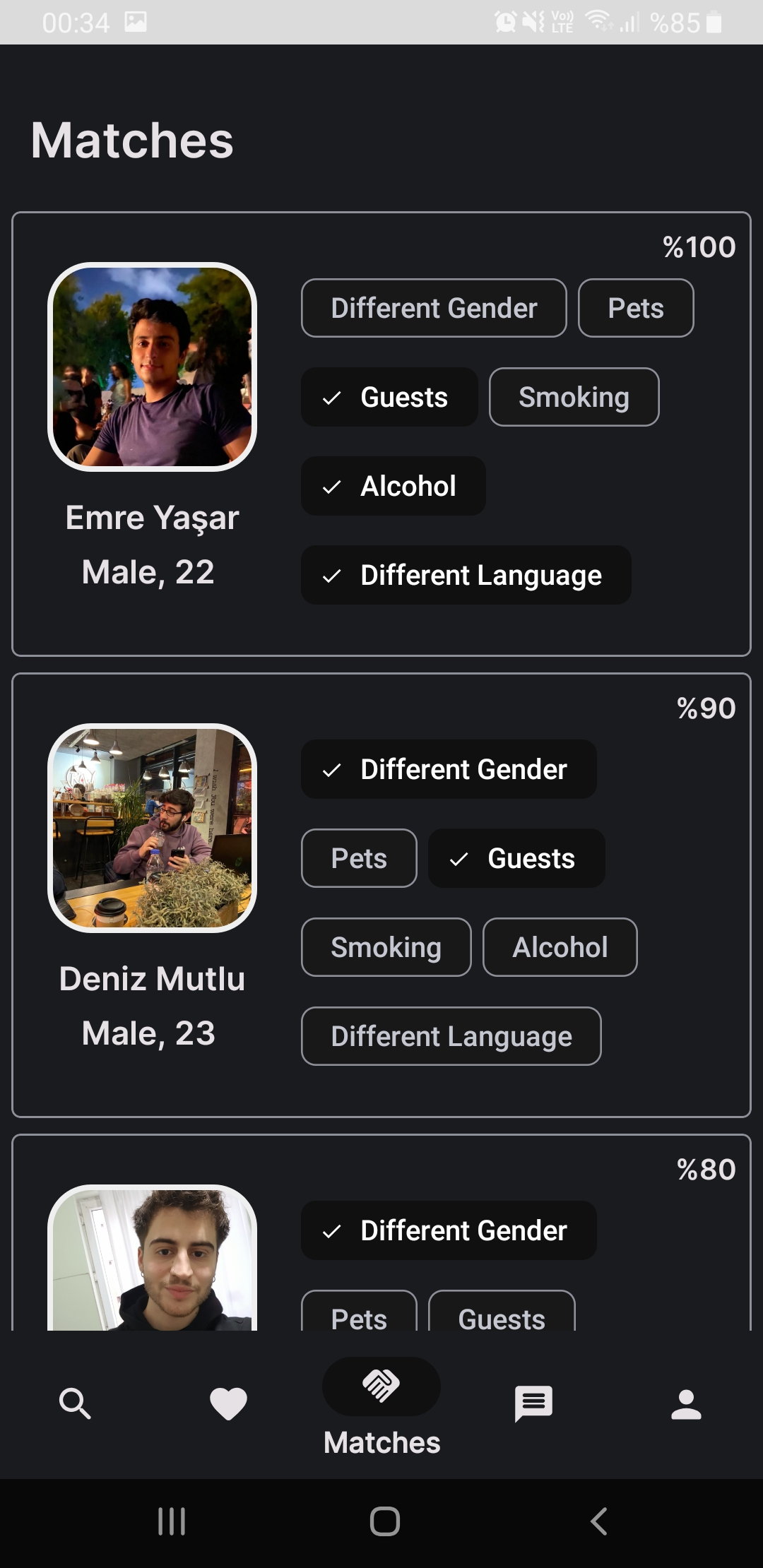763x1568 pixels.
Task: Open your profile via the person icon
Action: click(x=686, y=1402)
